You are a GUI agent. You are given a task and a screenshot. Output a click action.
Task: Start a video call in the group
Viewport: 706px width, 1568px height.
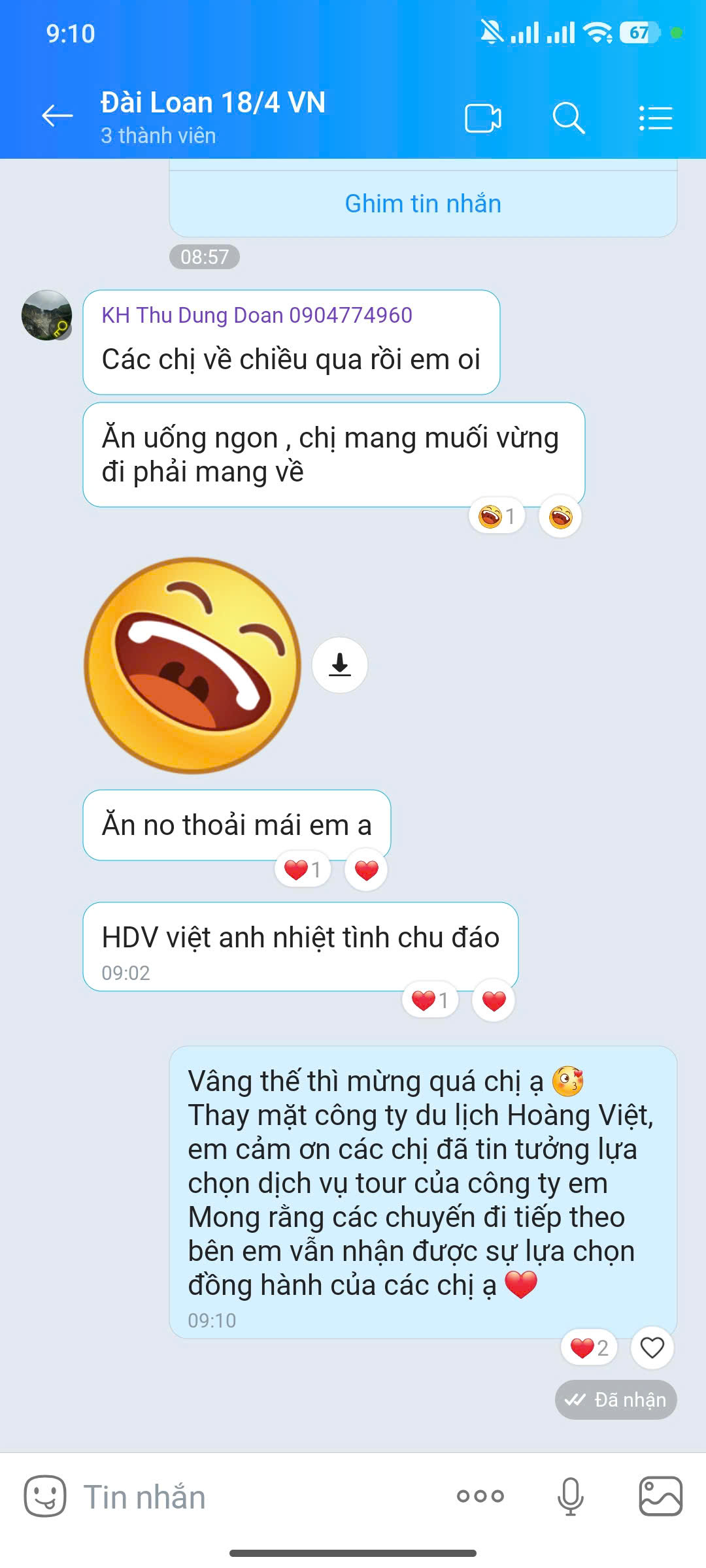coord(483,118)
